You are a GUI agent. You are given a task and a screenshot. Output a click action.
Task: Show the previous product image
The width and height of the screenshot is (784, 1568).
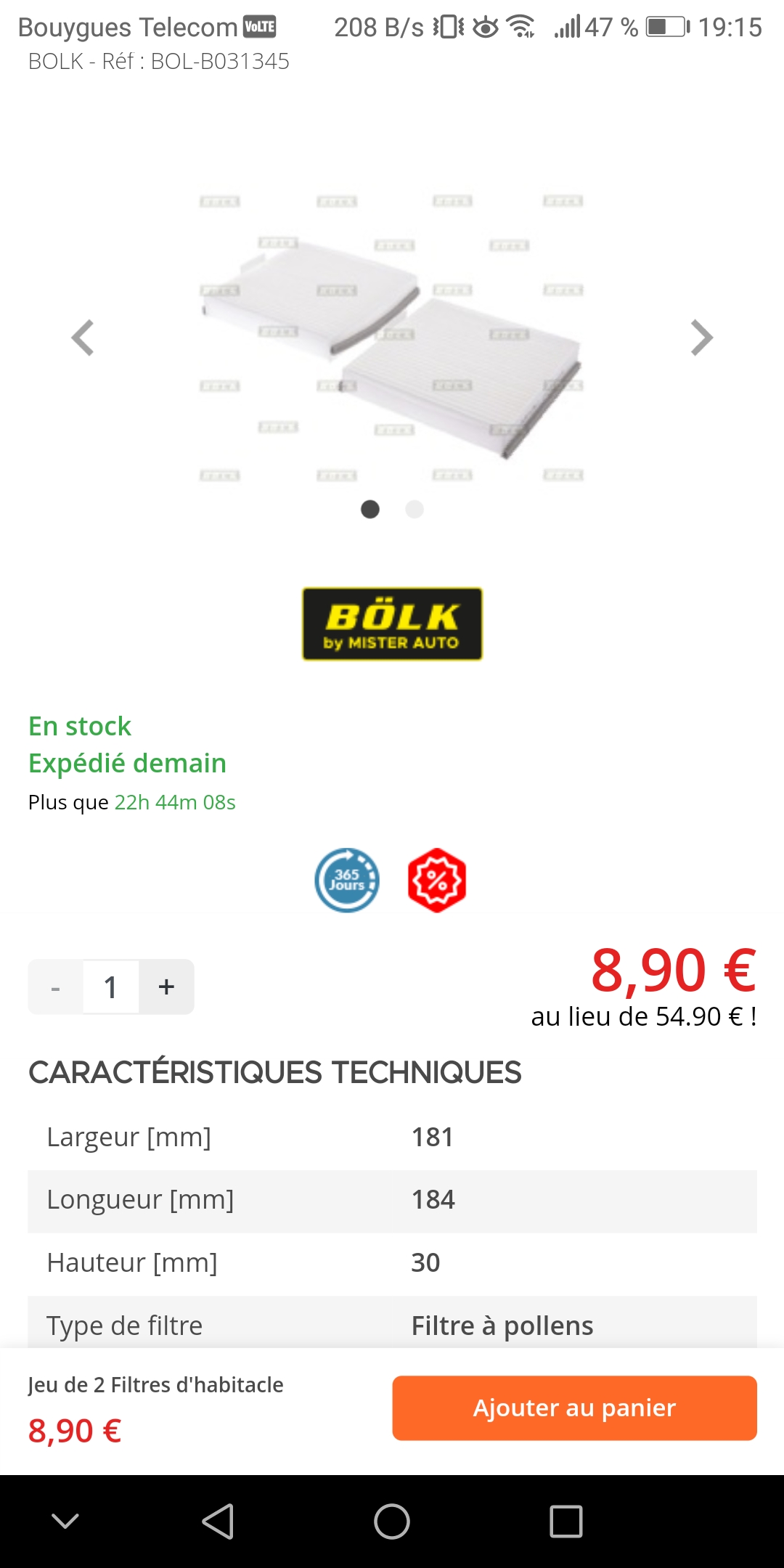[x=83, y=338]
